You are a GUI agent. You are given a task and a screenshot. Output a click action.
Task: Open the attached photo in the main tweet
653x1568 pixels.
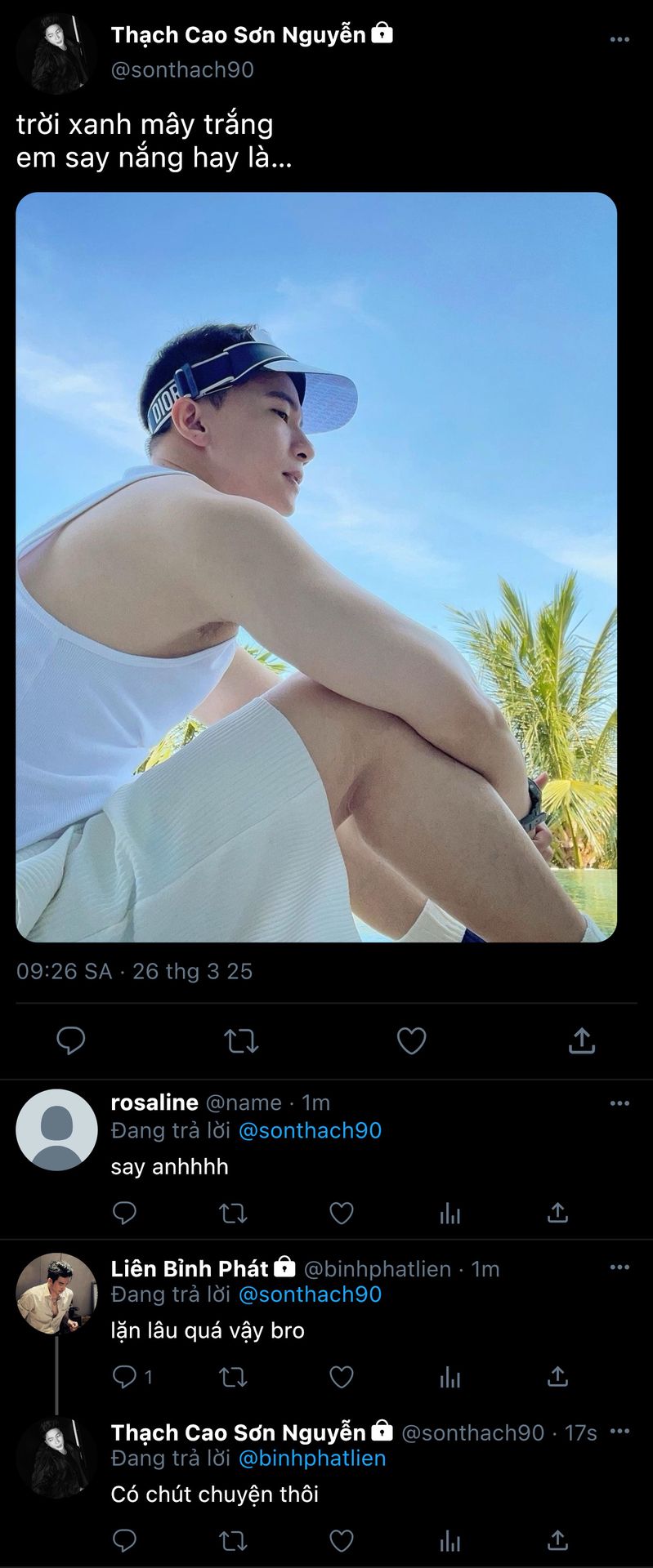coord(316,567)
